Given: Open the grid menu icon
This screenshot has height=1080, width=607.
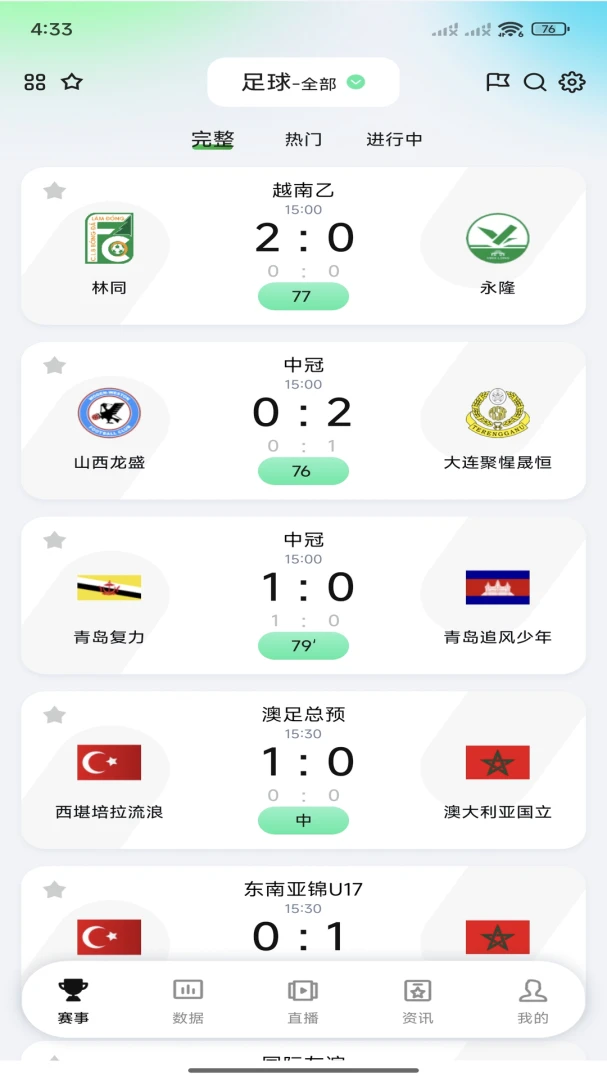Looking at the screenshot, I should (x=34, y=82).
